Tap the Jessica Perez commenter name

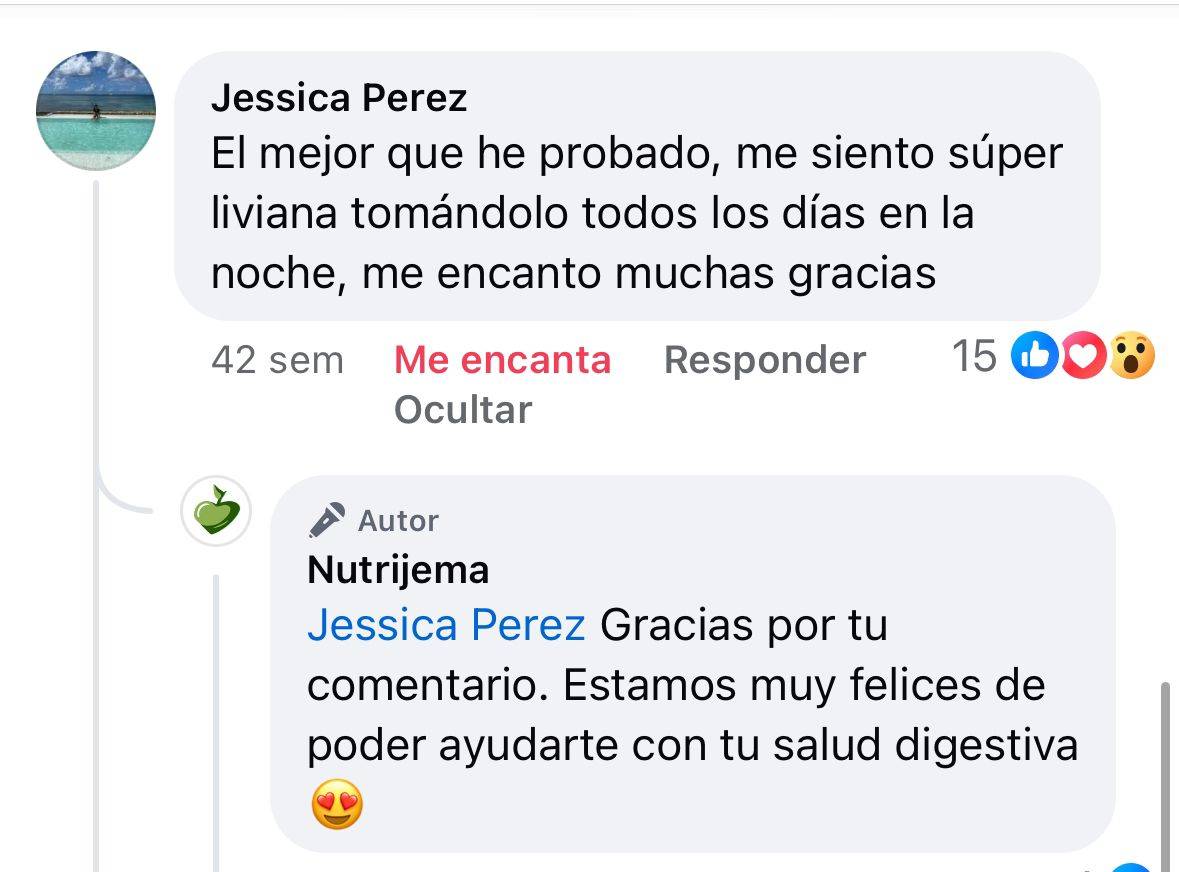tap(339, 98)
